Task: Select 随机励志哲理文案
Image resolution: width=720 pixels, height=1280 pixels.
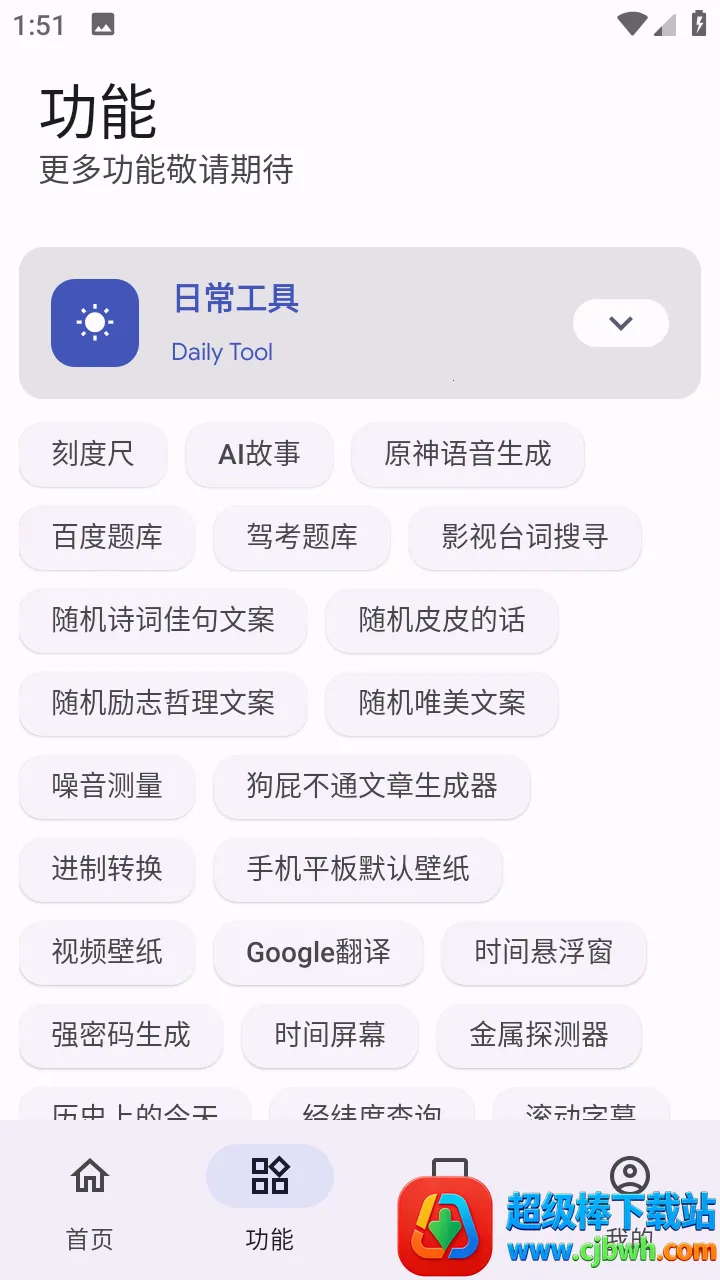Action: click(x=163, y=703)
